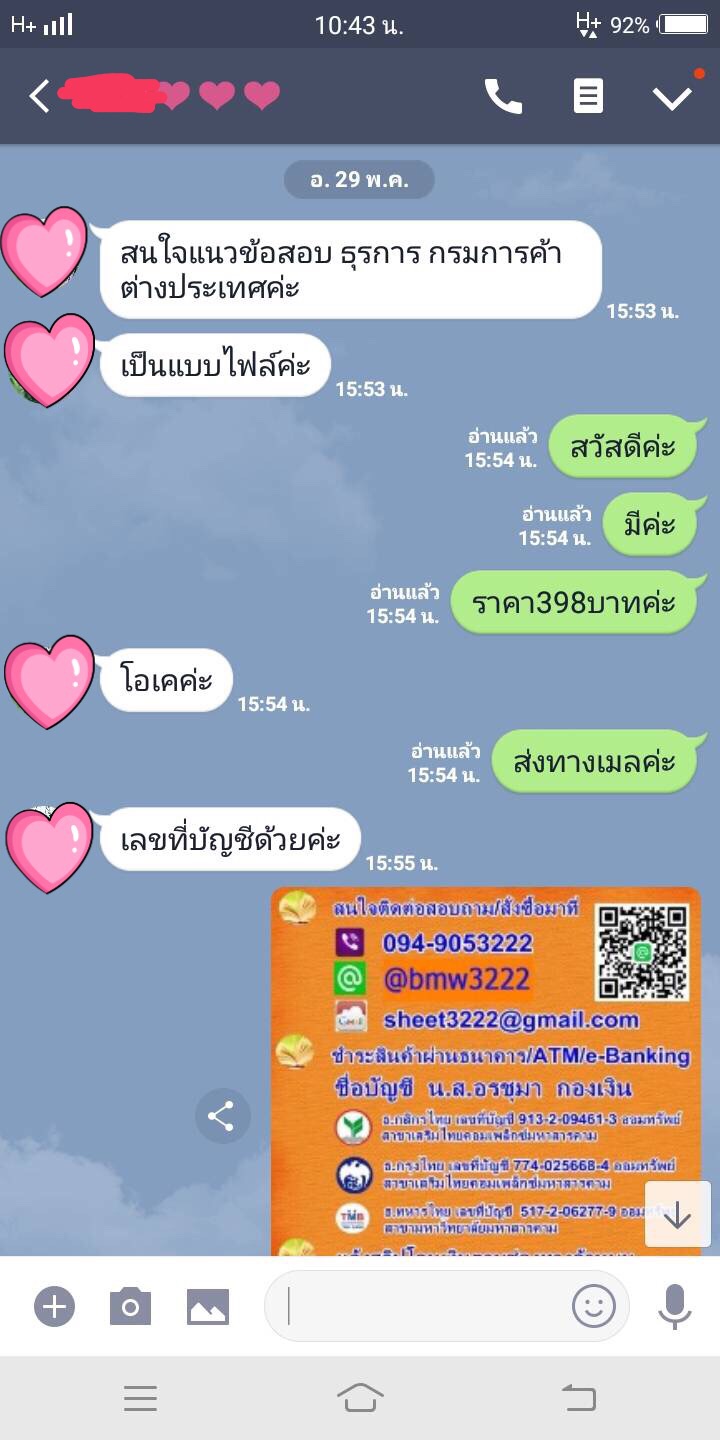Open the plus attachment menu

54,1306
